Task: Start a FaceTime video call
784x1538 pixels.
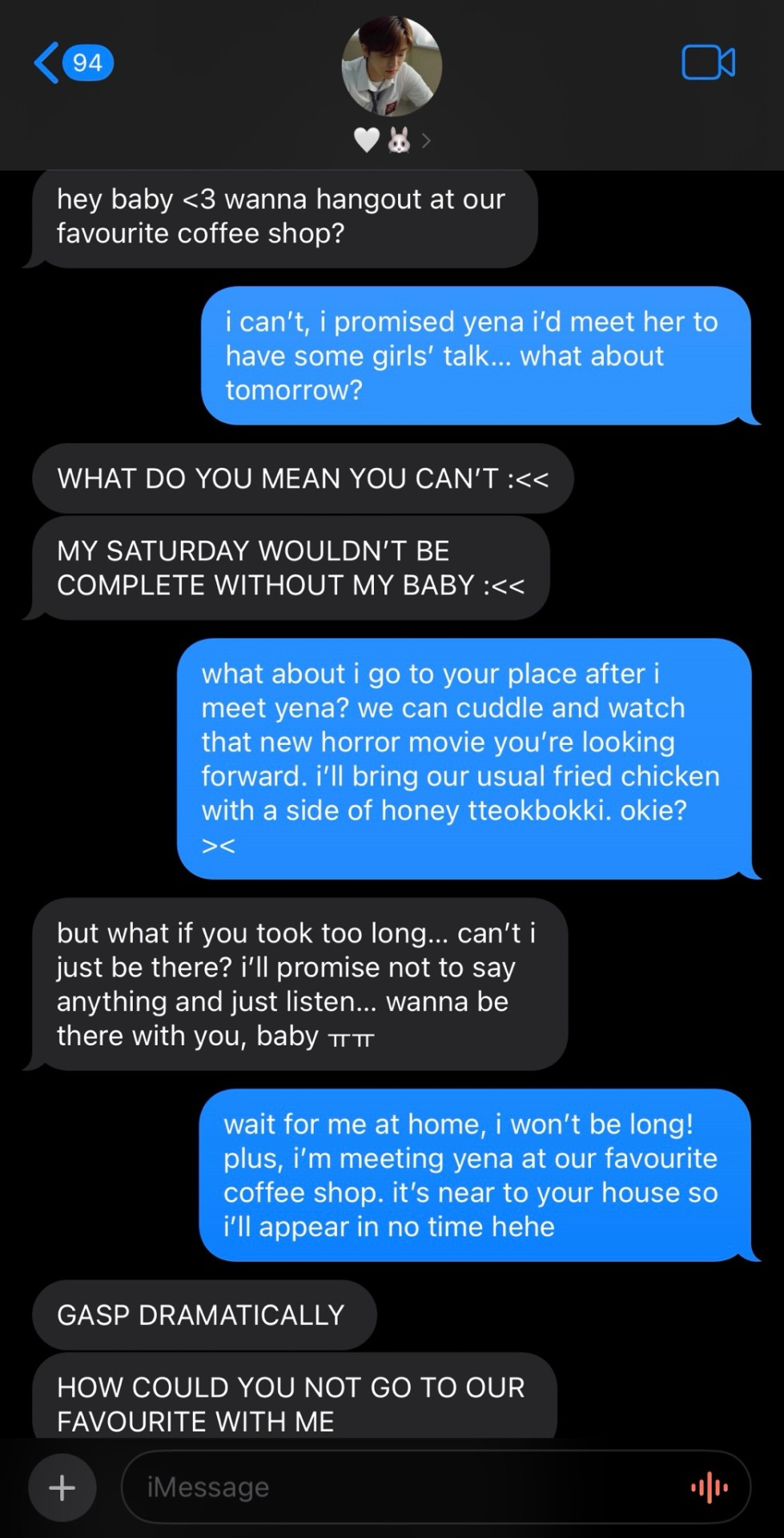Action: 708,62
